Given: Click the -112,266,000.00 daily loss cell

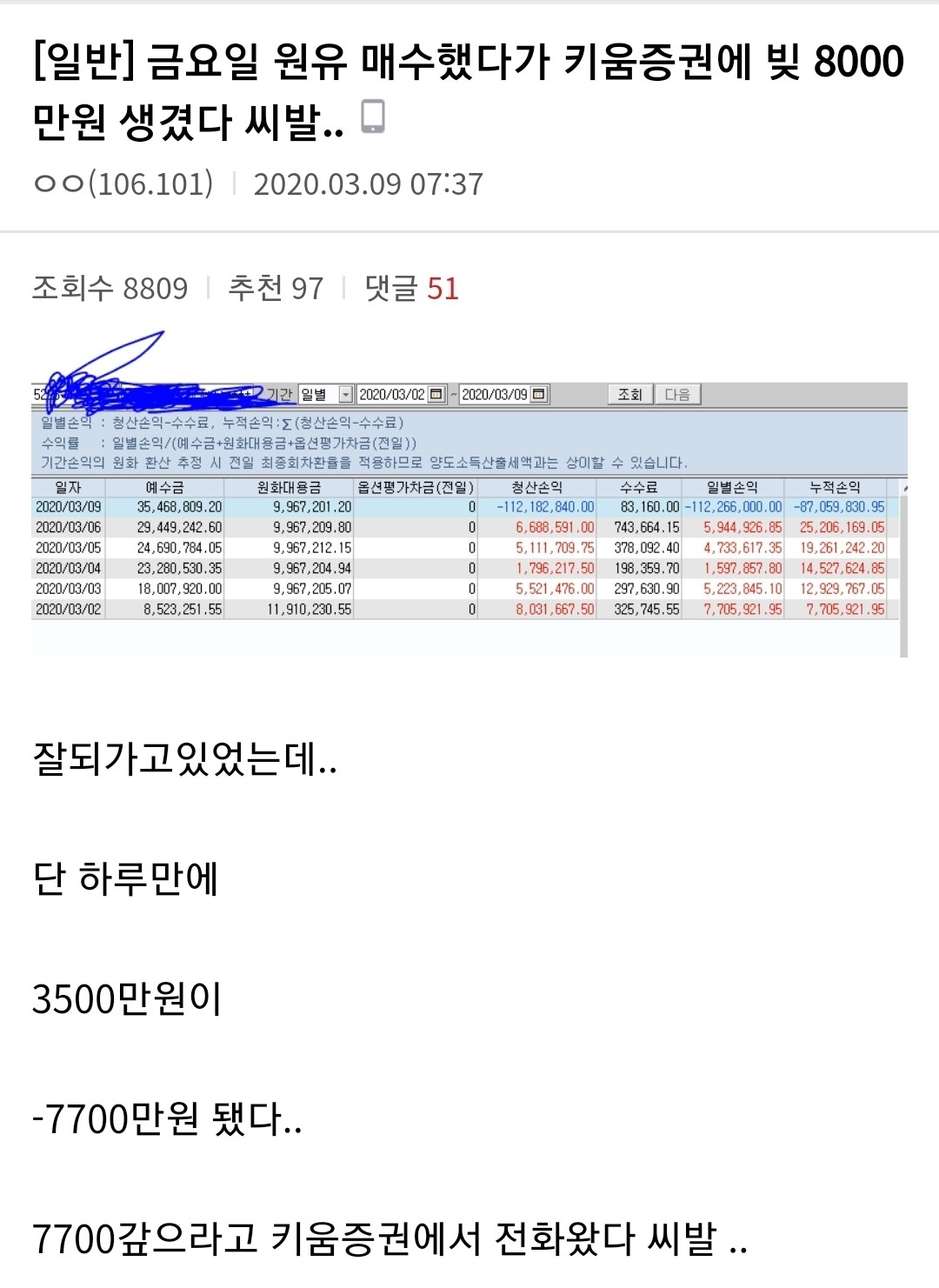Looking at the screenshot, I should (726, 504).
